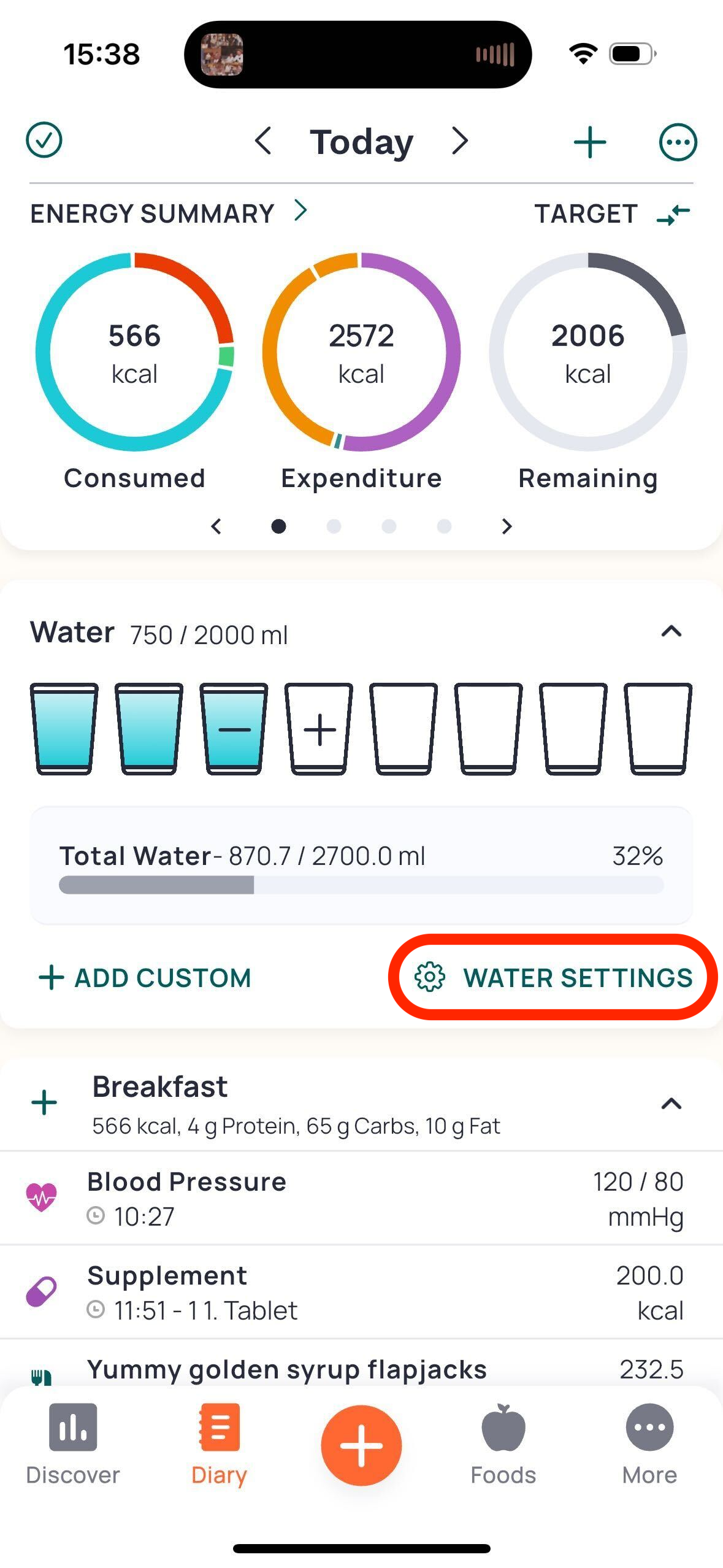
Task: Open the Supplement entry
Action: pos(361,1292)
